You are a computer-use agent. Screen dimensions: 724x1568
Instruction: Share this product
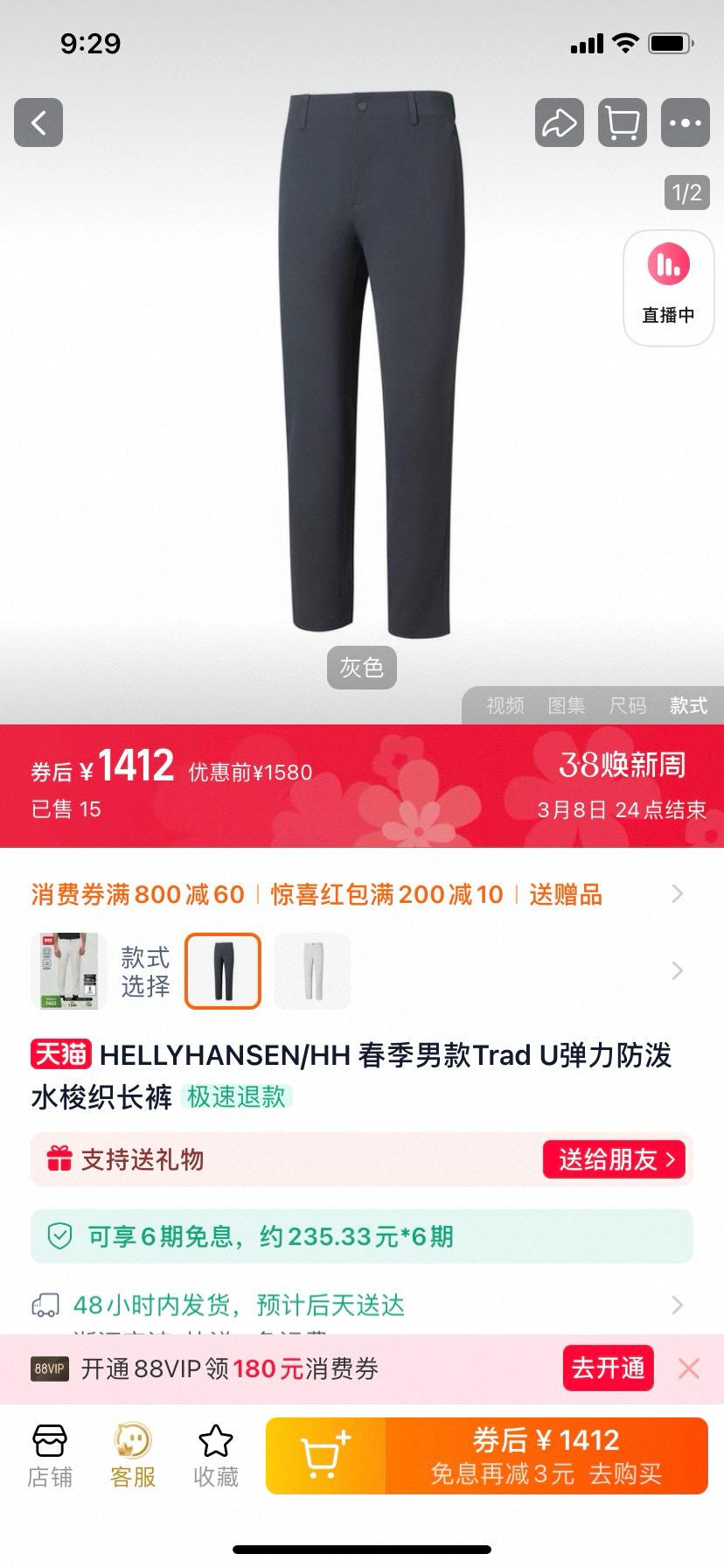click(559, 122)
